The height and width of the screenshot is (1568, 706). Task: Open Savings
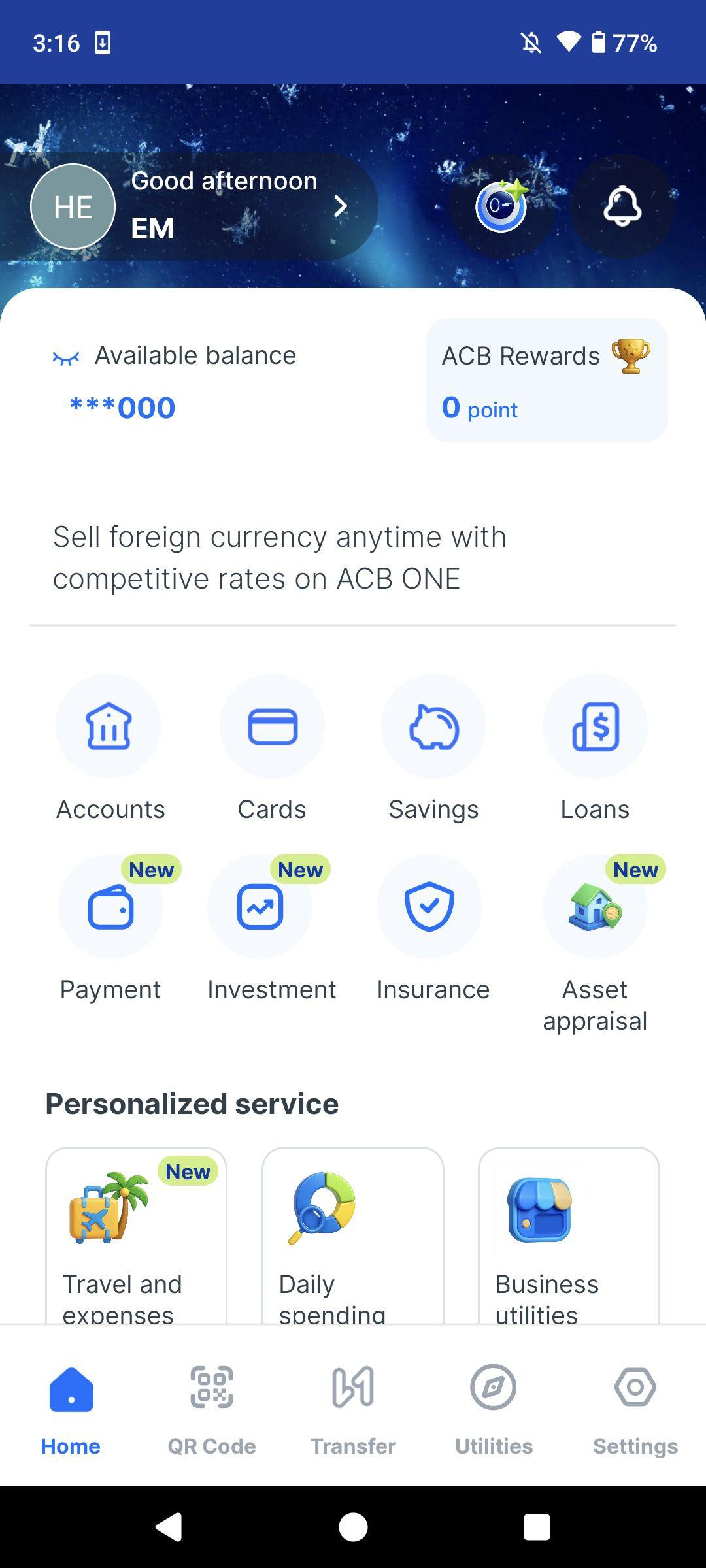pos(433,749)
